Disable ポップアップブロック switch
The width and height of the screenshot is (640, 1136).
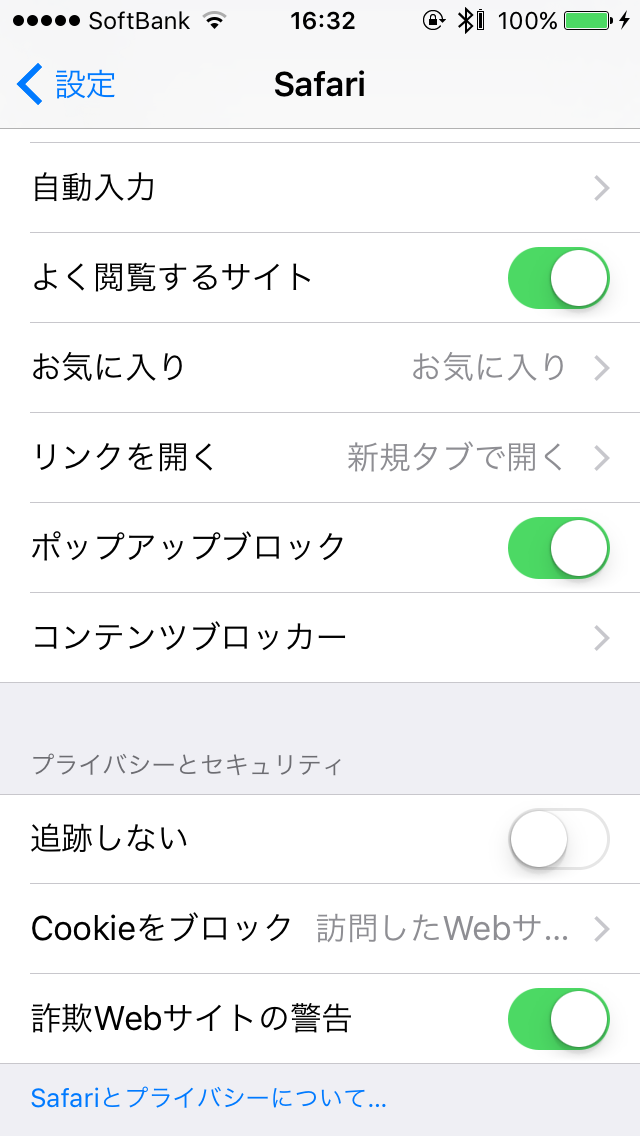[x=558, y=548]
